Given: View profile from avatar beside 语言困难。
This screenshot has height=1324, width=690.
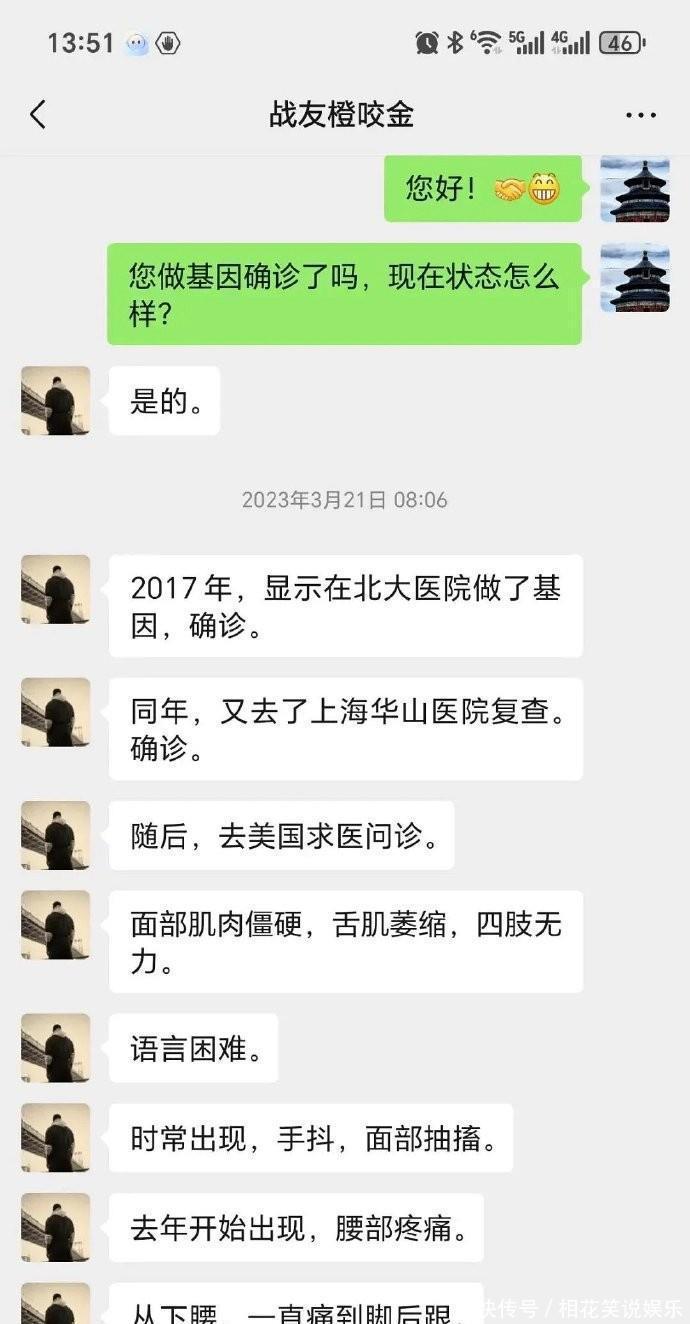Looking at the screenshot, I should [56, 1048].
